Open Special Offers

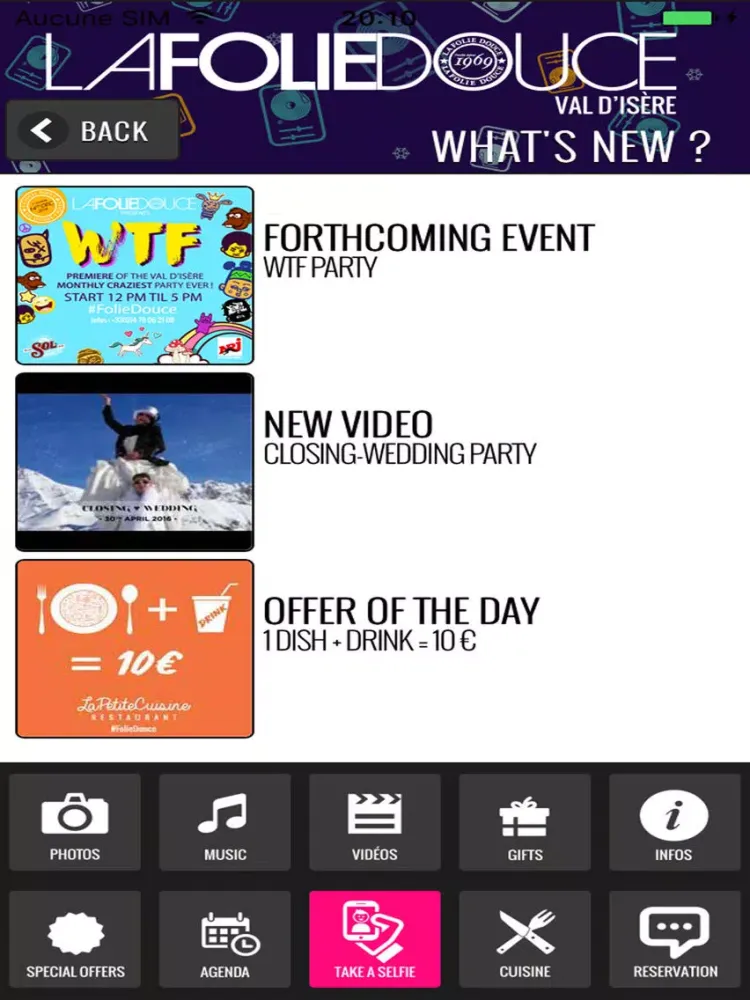pos(75,938)
